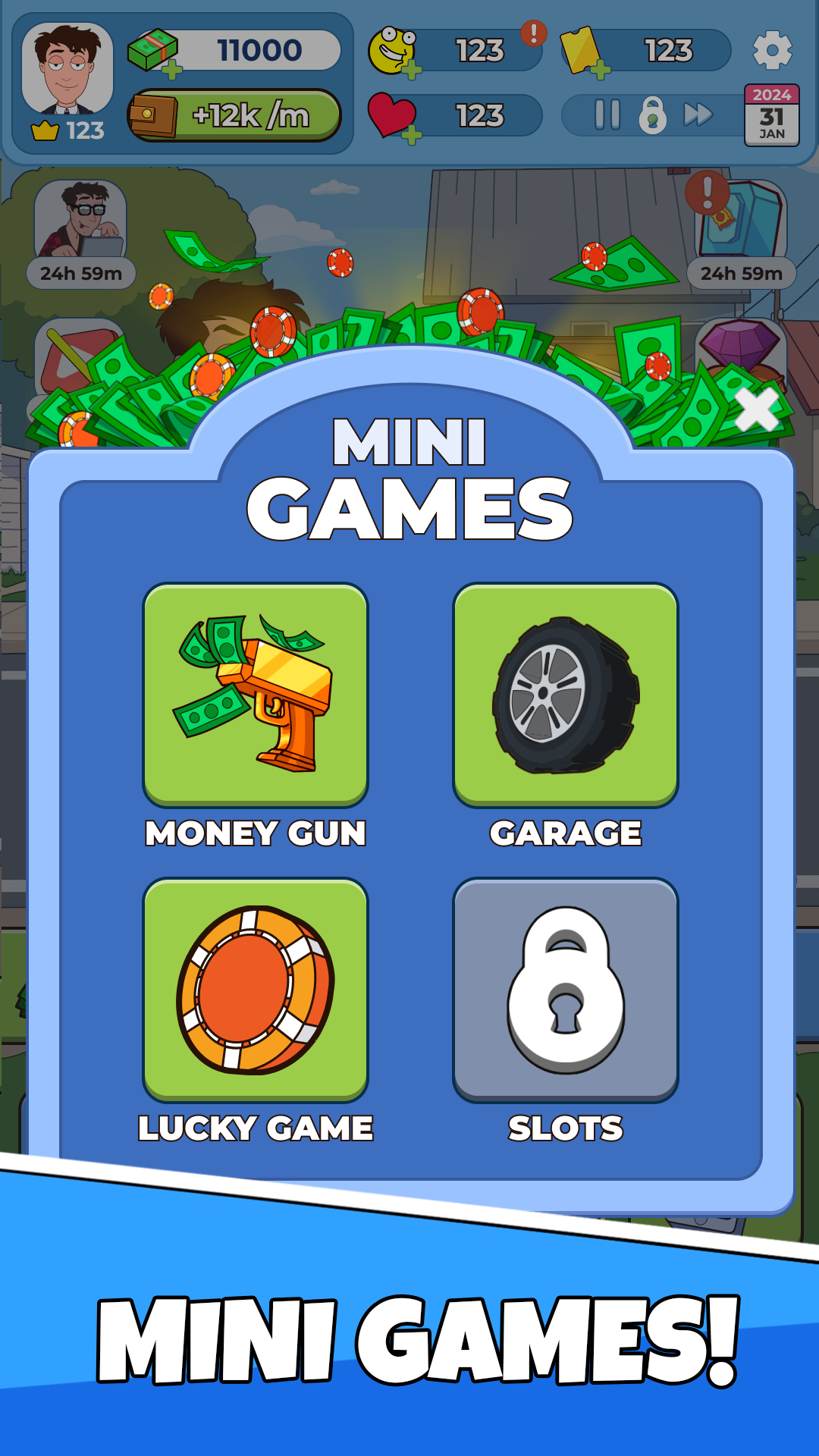Image resolution: width=819 pixels, height=1456 pixels.
Task: Open the Money Gun mini game
Action: (x=256, y=695)
